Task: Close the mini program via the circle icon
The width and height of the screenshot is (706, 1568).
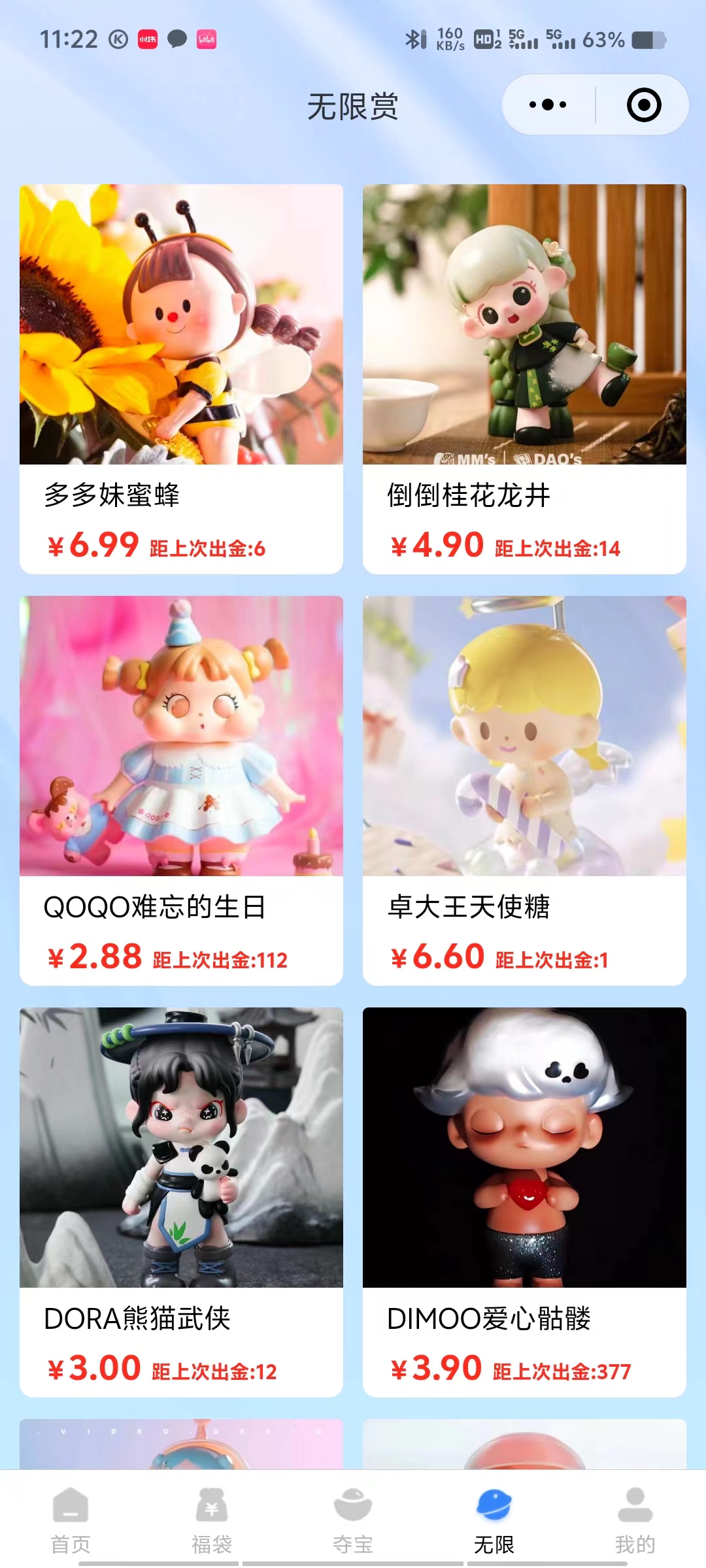Action: pyautogui.click(x=644, y=105)
